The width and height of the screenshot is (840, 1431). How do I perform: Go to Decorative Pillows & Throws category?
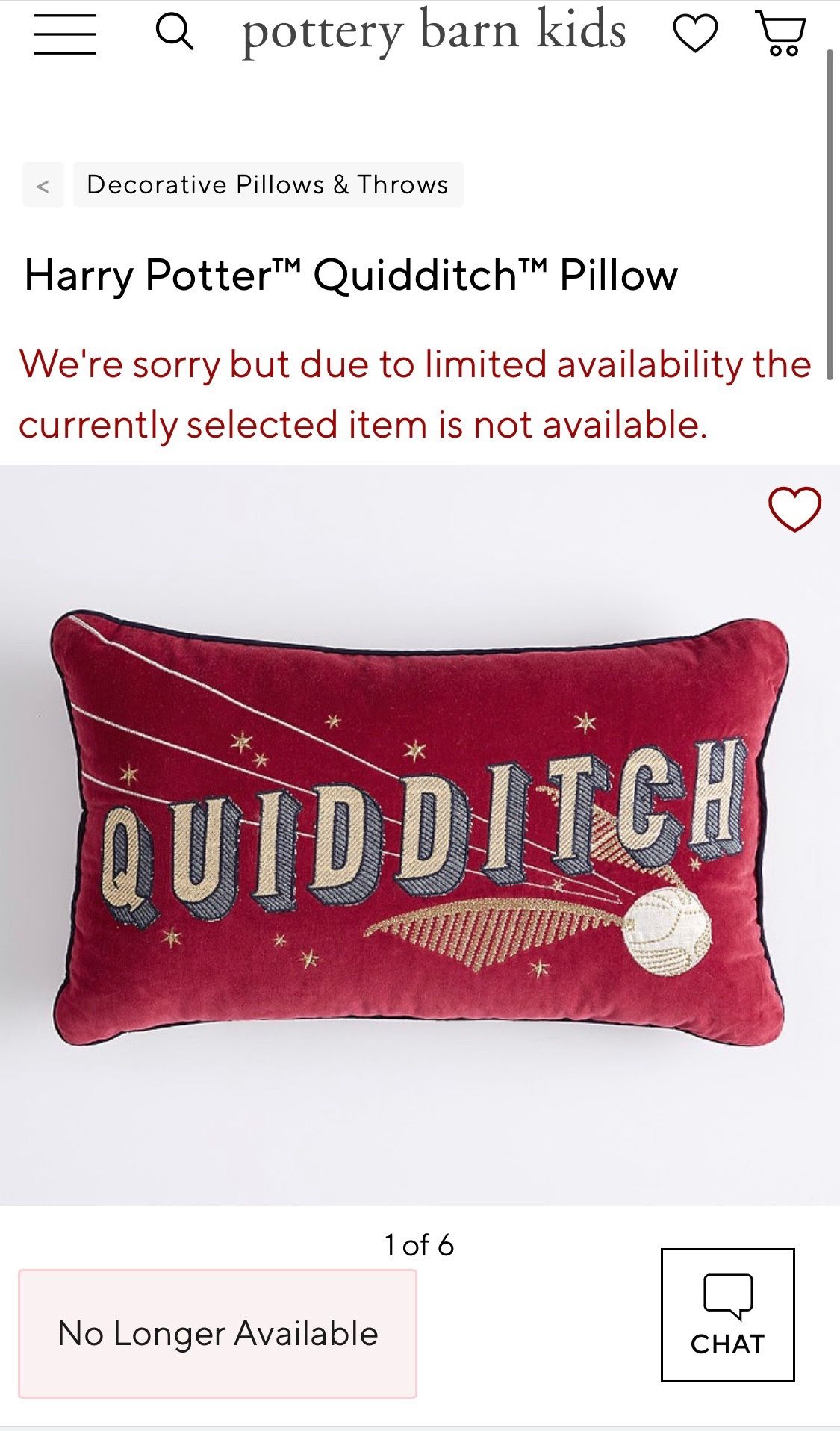(x=268, y=184)
